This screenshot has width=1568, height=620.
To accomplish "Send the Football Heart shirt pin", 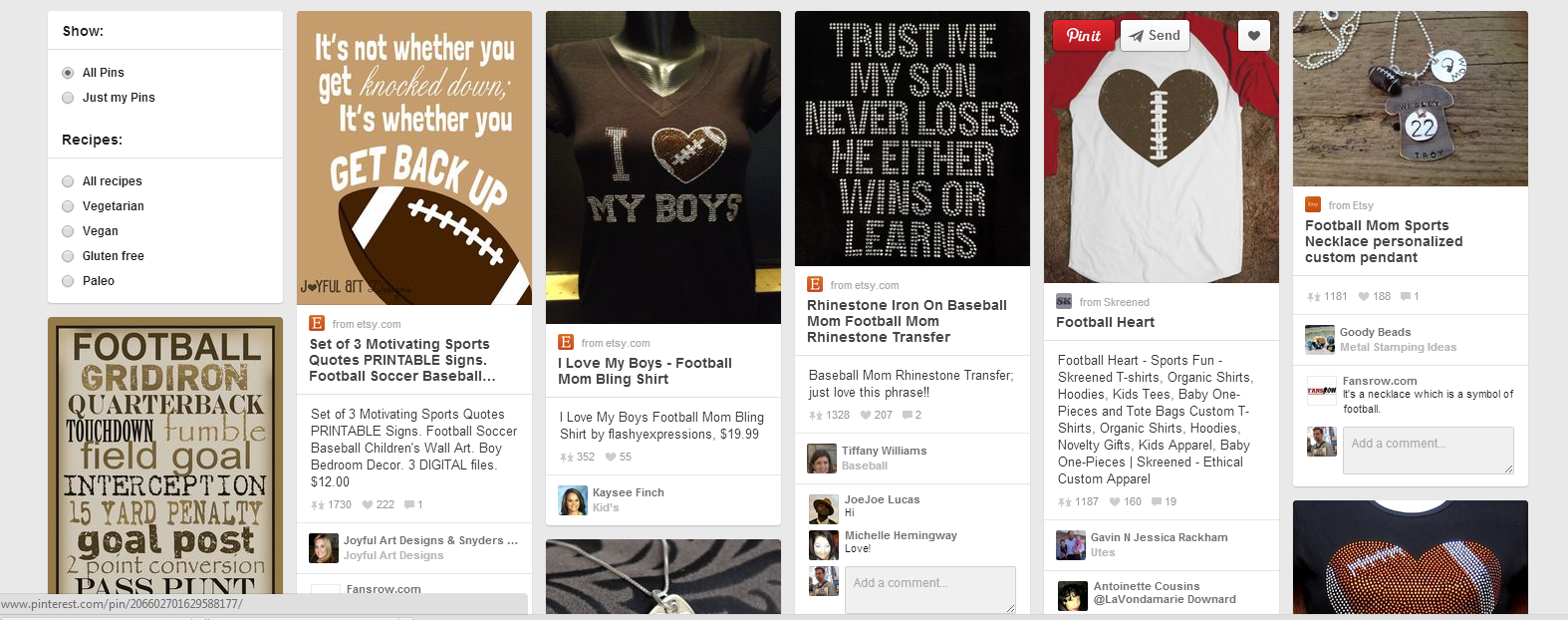I will point(1155,36).
